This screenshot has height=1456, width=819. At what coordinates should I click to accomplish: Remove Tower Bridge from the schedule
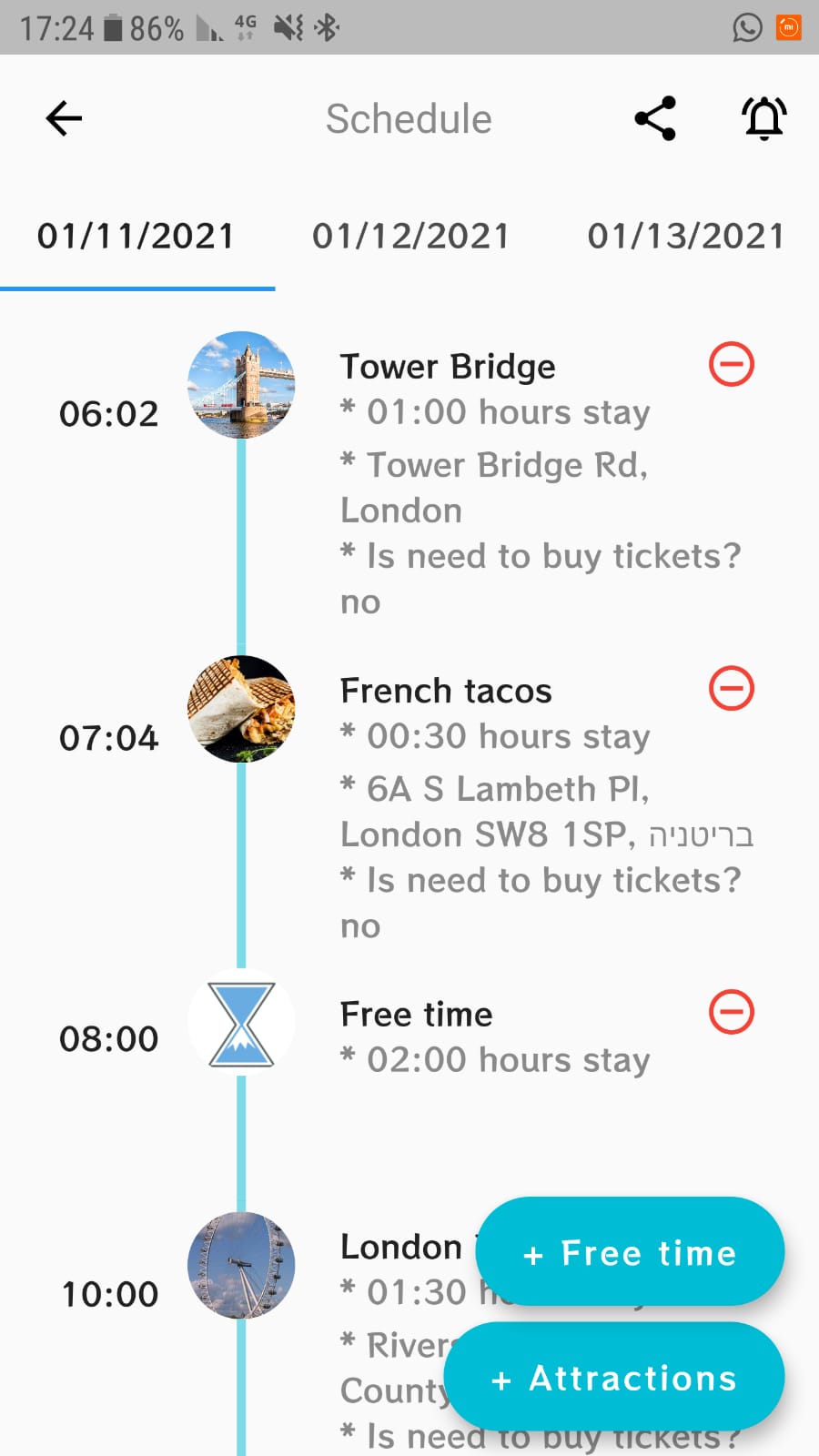[x=732, y=365]
